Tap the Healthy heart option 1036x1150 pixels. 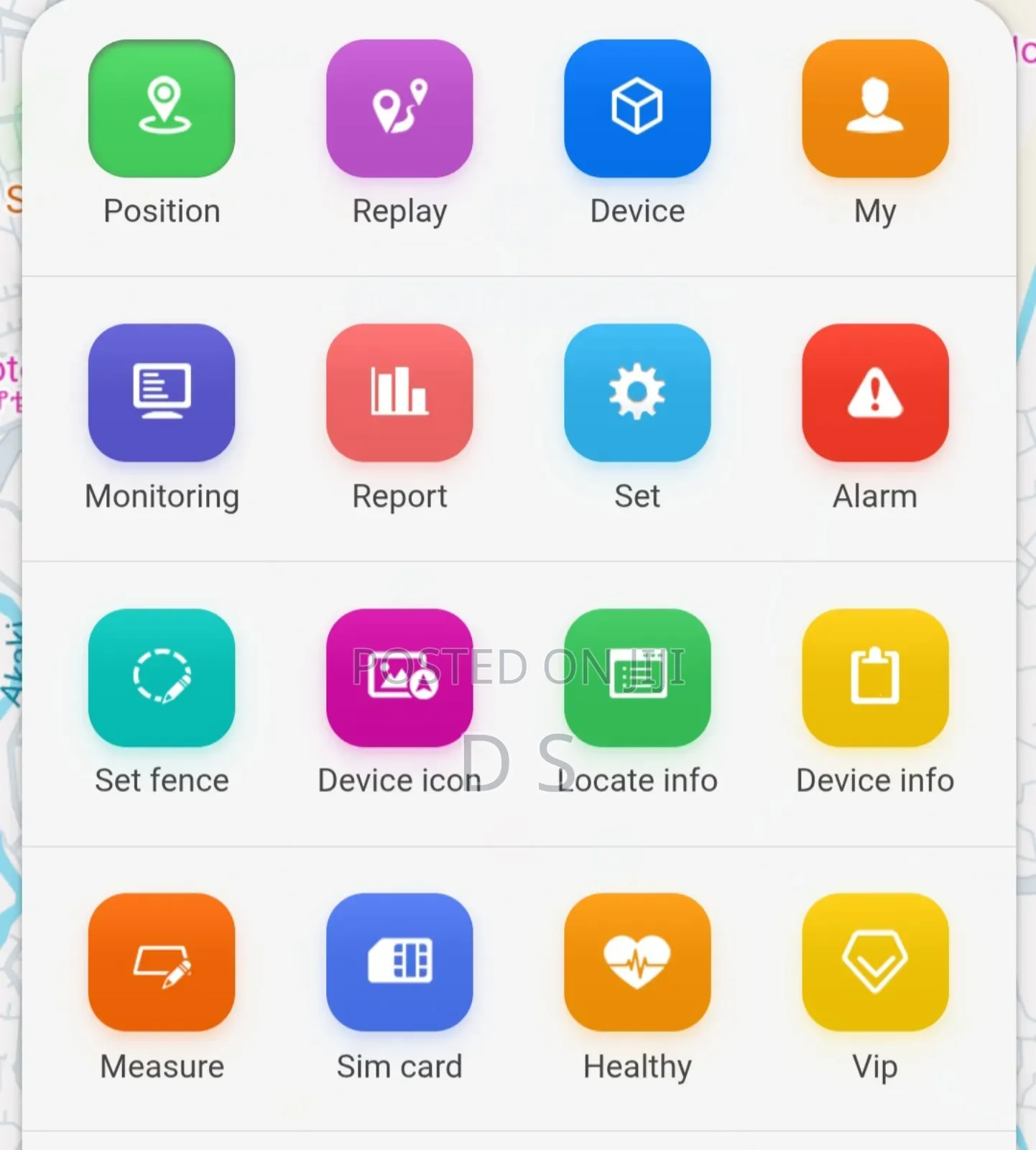point(637,962)
